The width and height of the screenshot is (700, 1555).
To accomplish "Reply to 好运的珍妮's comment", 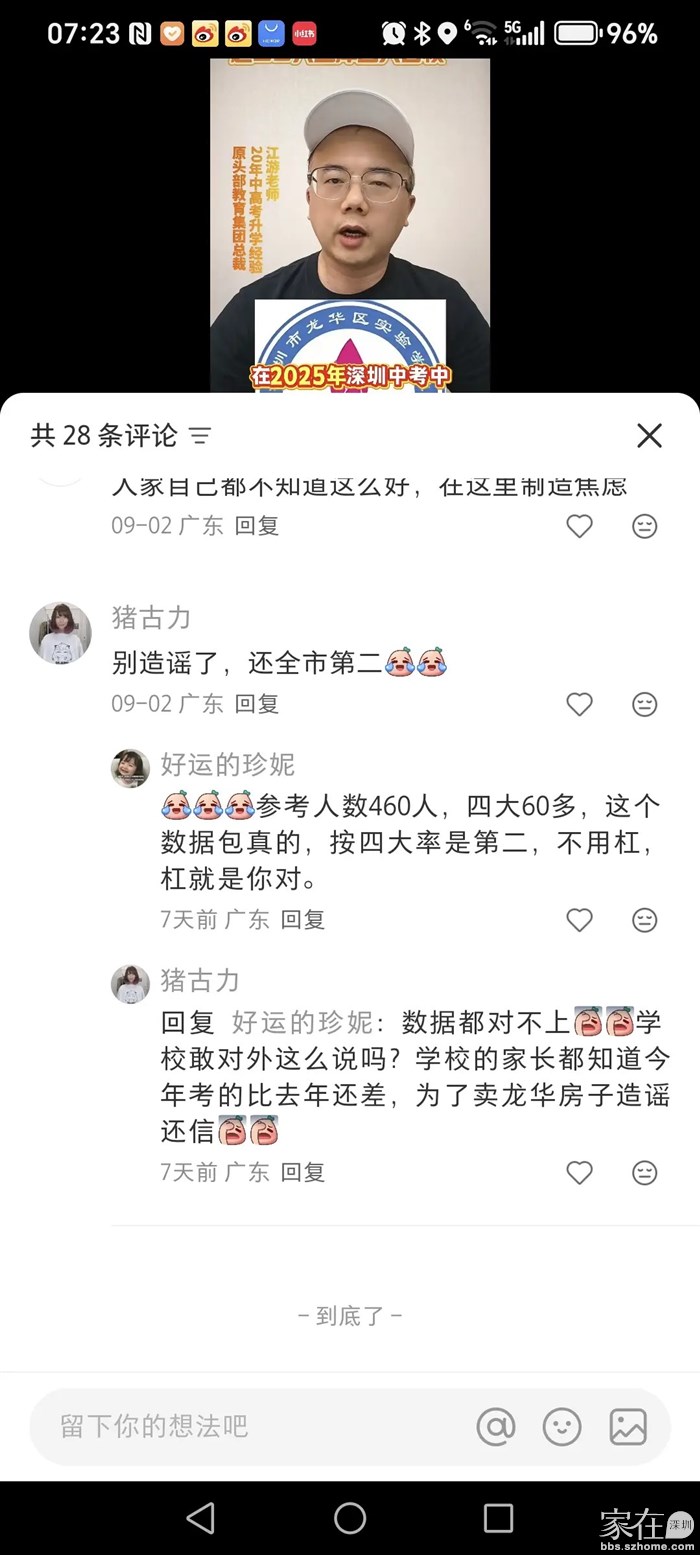I will 302,920.
